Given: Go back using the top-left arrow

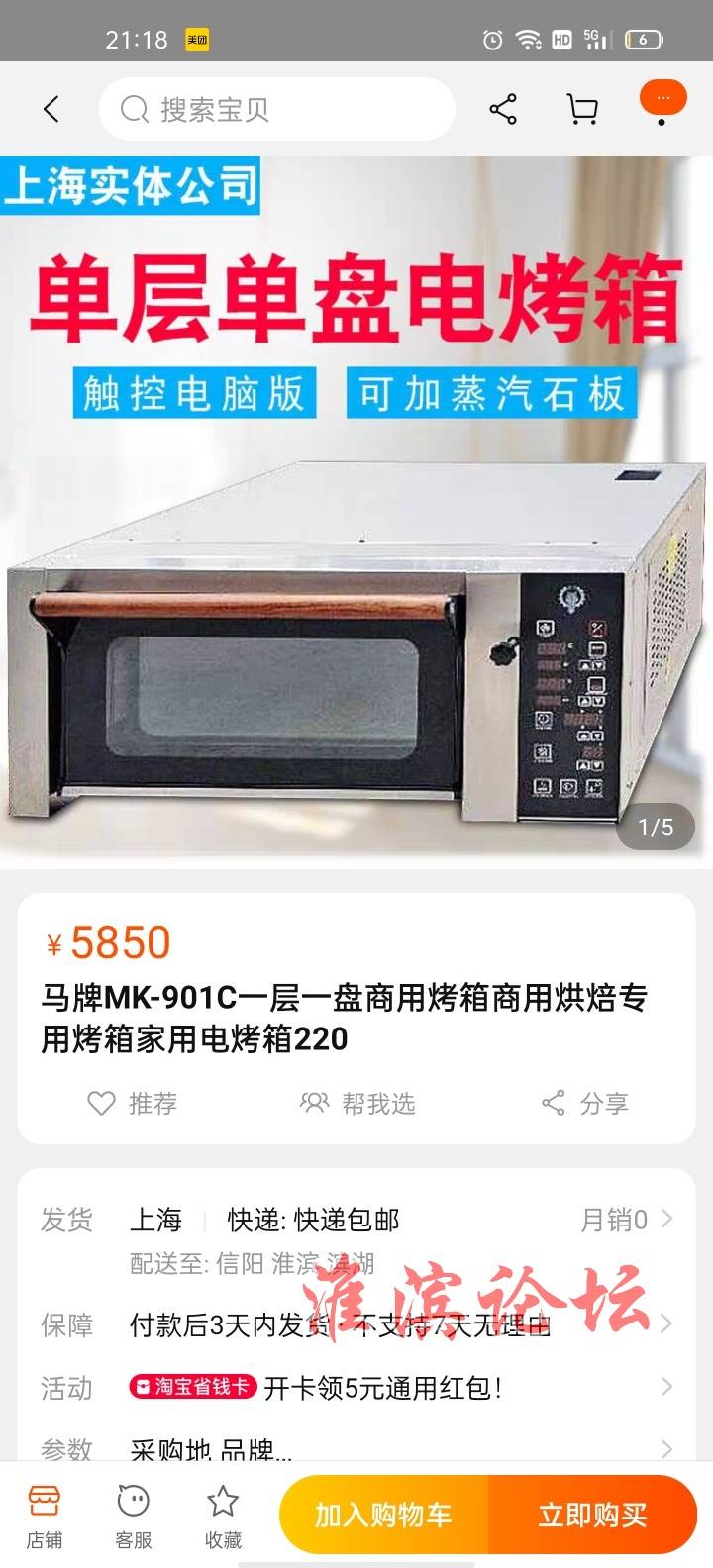Looking at the screenshot, I should (x=51, y=109).
